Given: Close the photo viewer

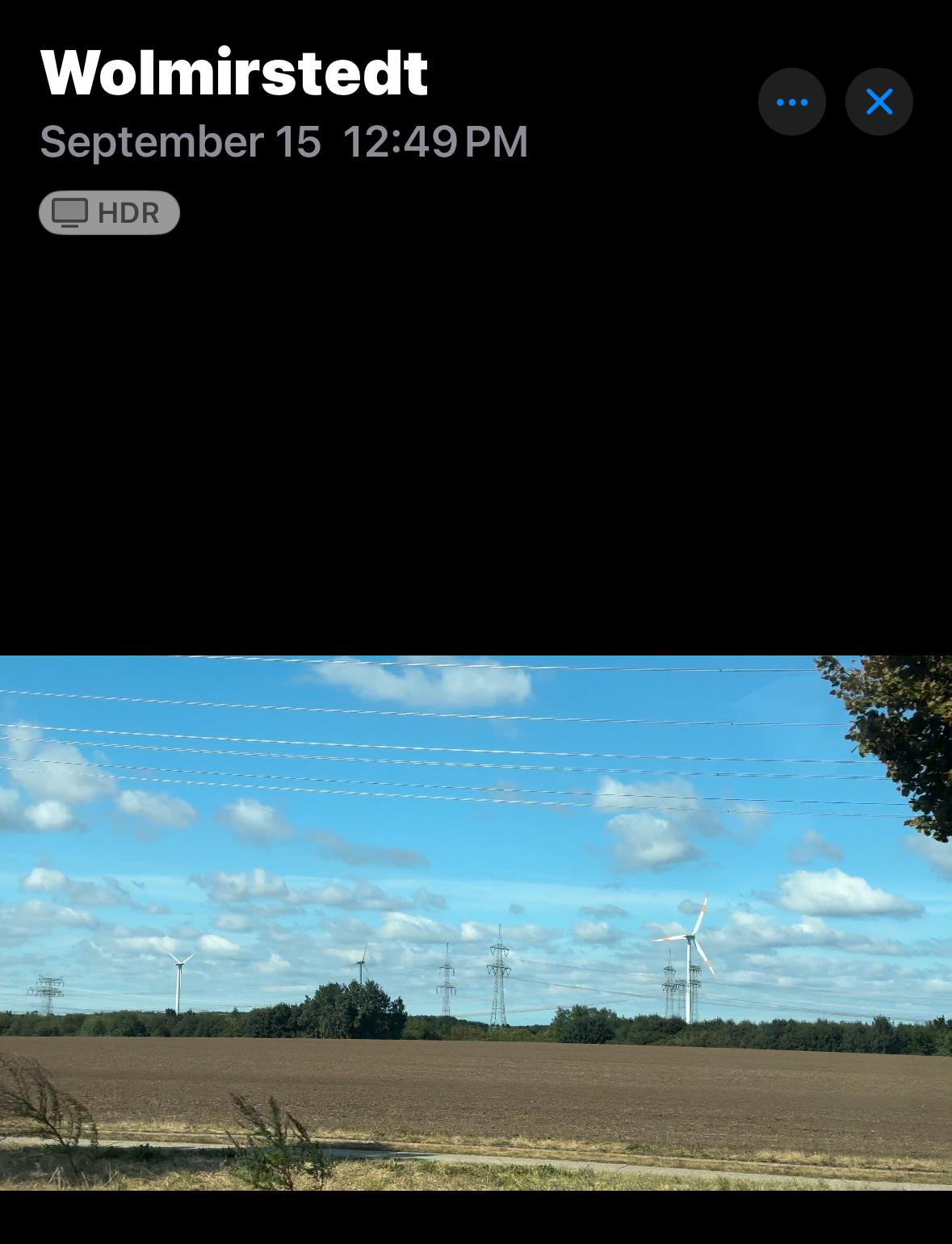Looking at the screenshot, I should [879, 102].
